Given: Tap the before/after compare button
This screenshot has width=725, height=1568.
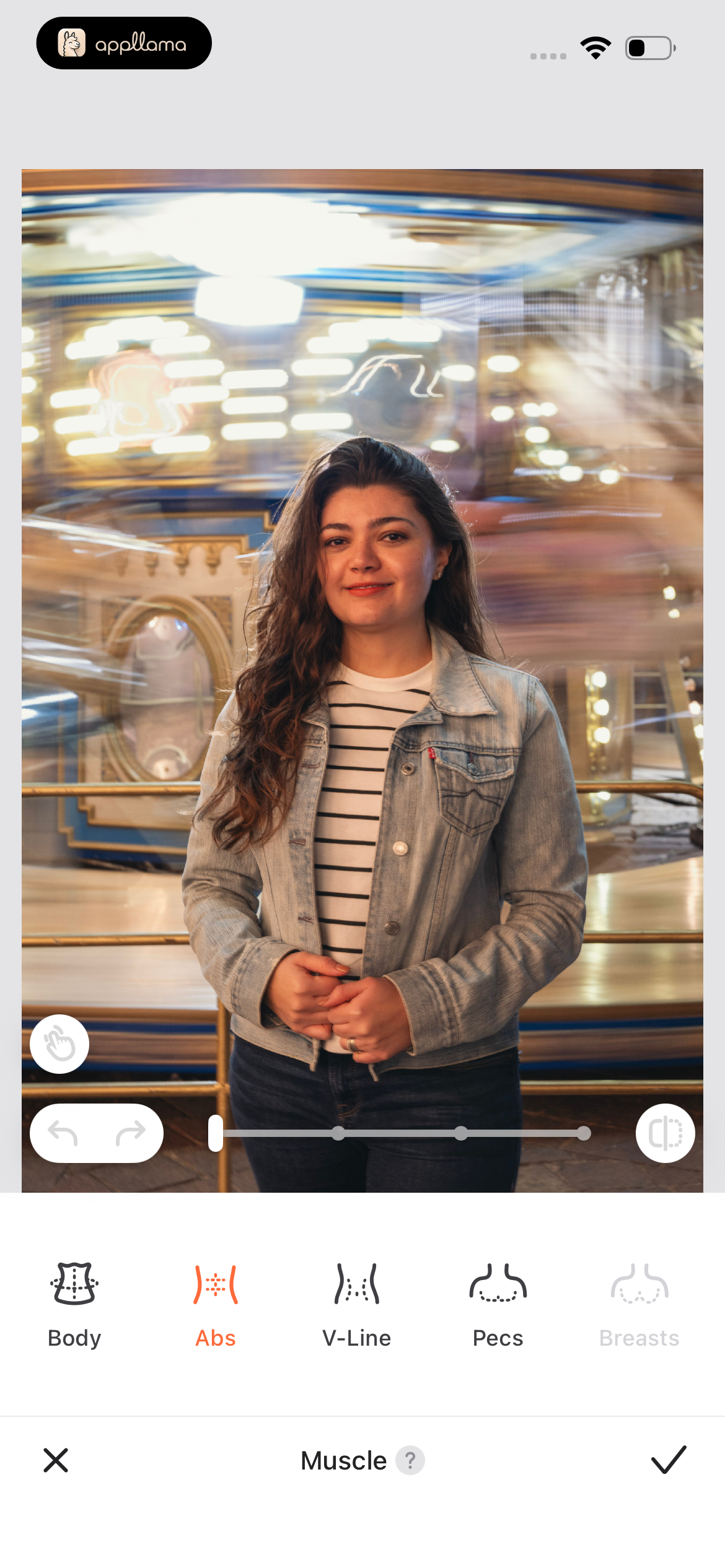Looking at the screenshot, I should point(665,1133).
